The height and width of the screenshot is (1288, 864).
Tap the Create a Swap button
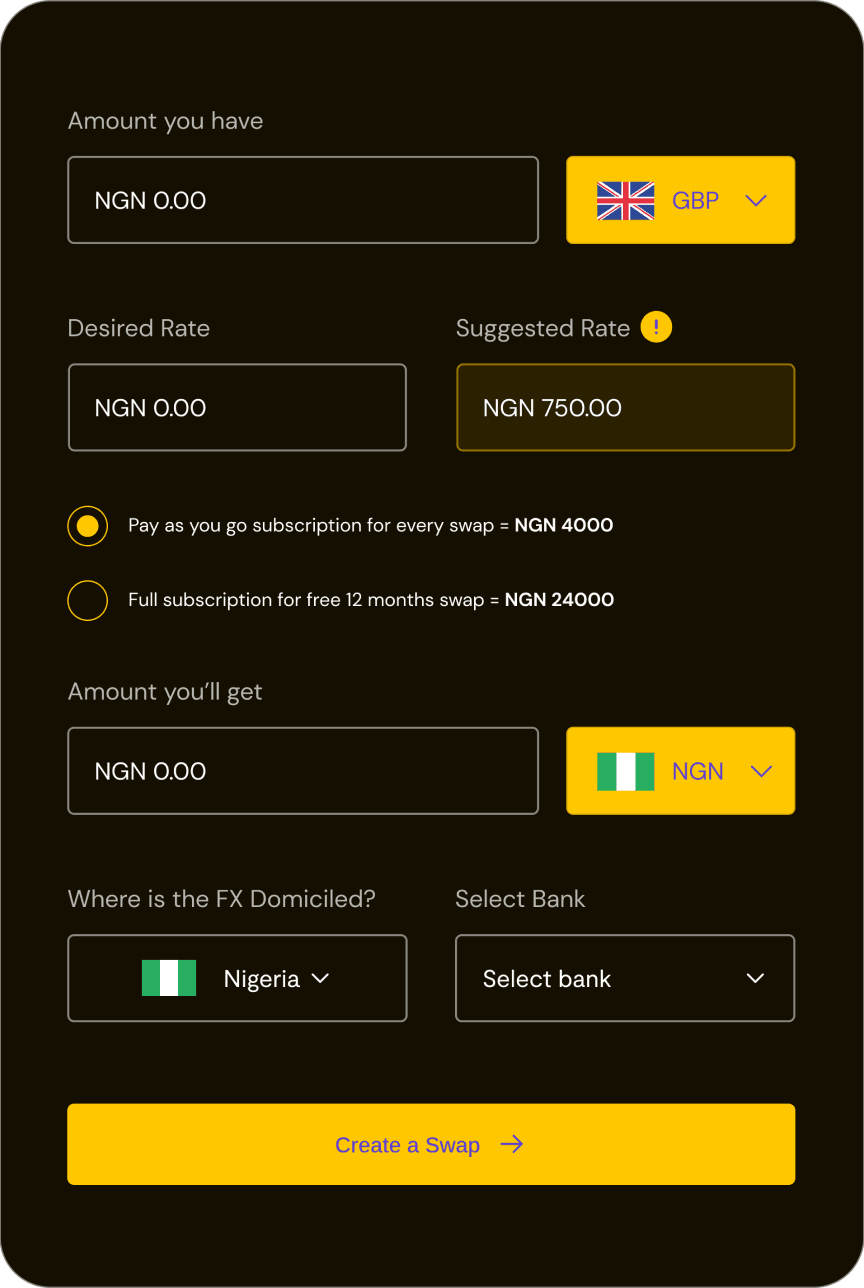(431, 1144)
